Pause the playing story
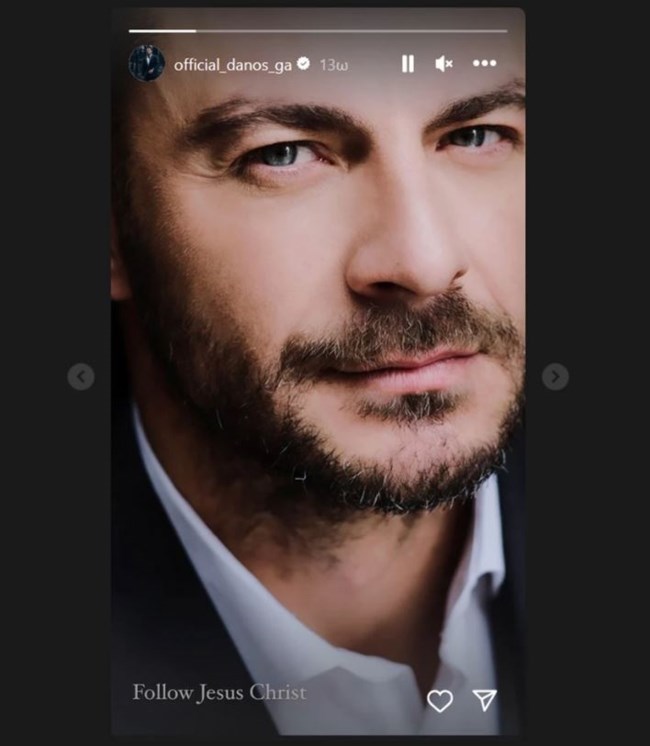Image resolution: width=650 pixels, height=746 pixels. [x=407, y=64]
